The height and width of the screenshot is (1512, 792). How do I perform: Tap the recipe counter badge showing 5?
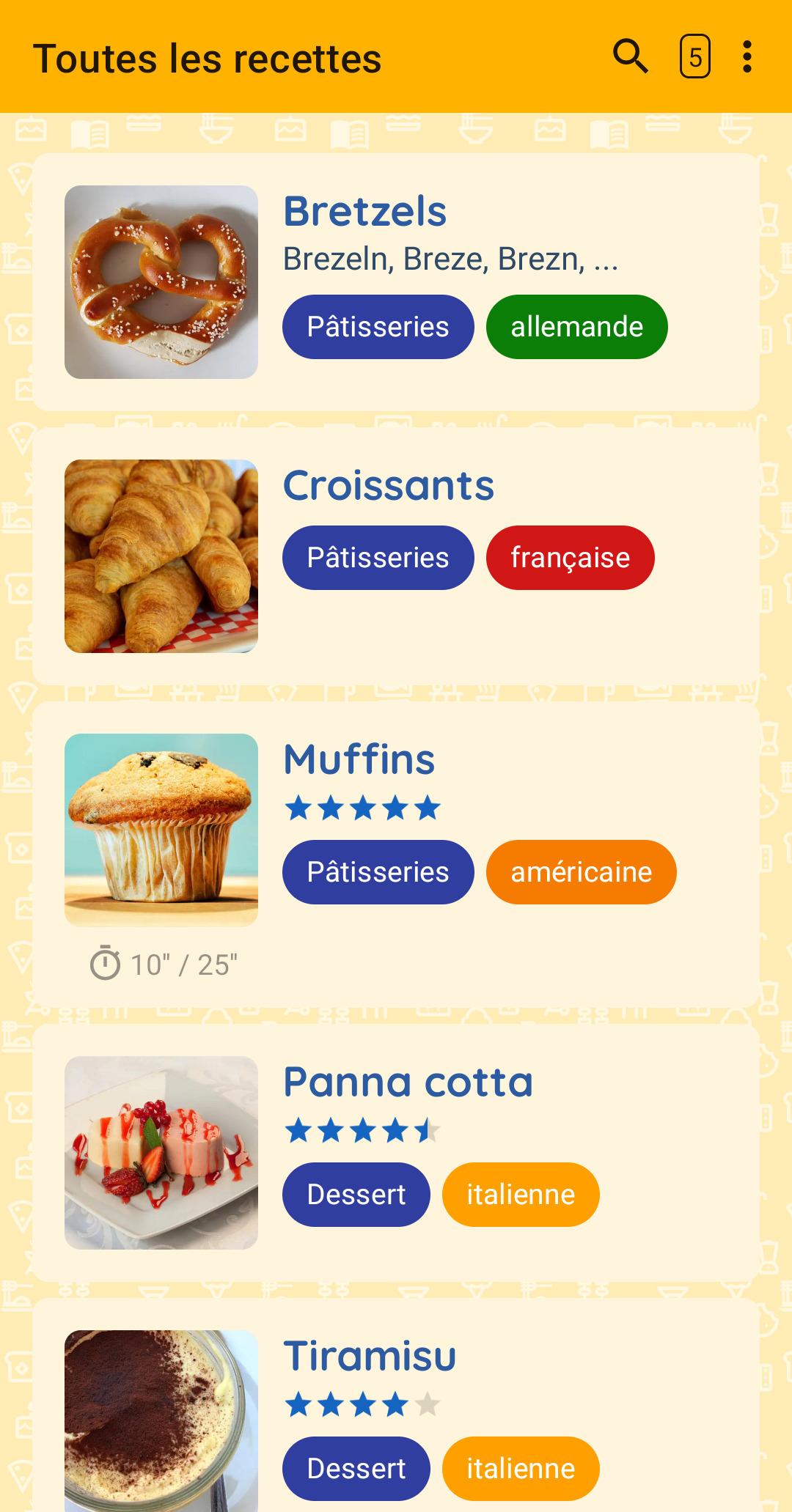click(694, 56)
